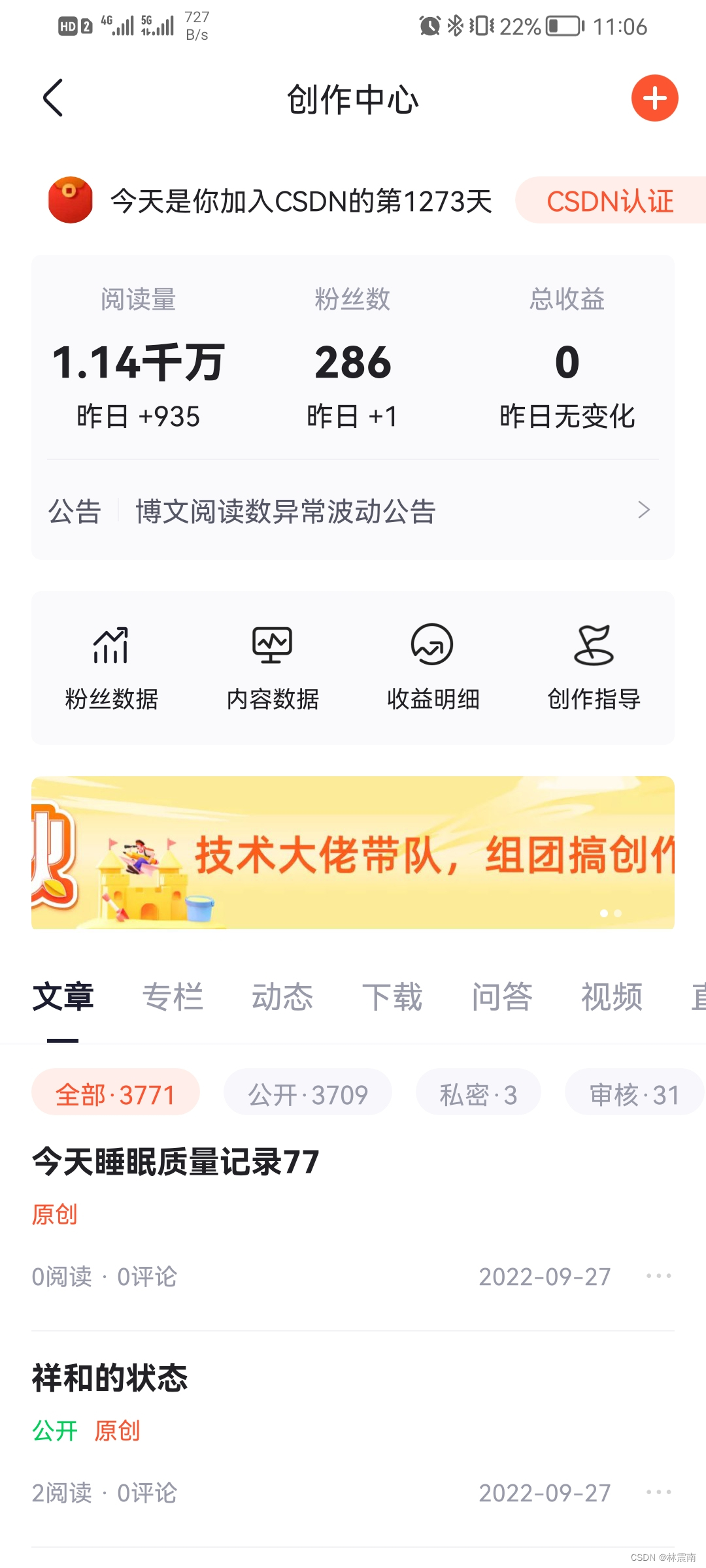
Task: View 收益明细 details
Action: click(433, 668)
